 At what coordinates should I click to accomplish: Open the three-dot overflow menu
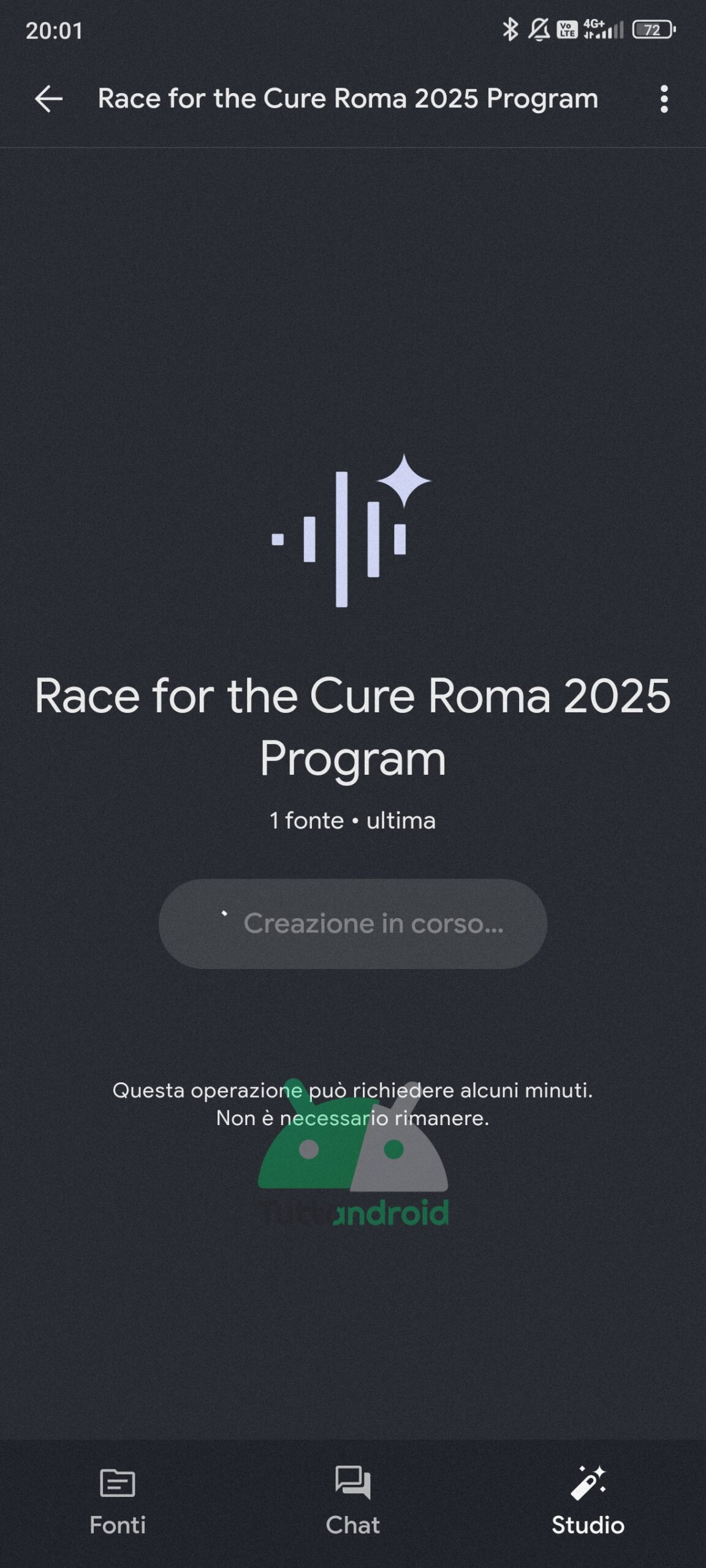click(x=664, y=99)
